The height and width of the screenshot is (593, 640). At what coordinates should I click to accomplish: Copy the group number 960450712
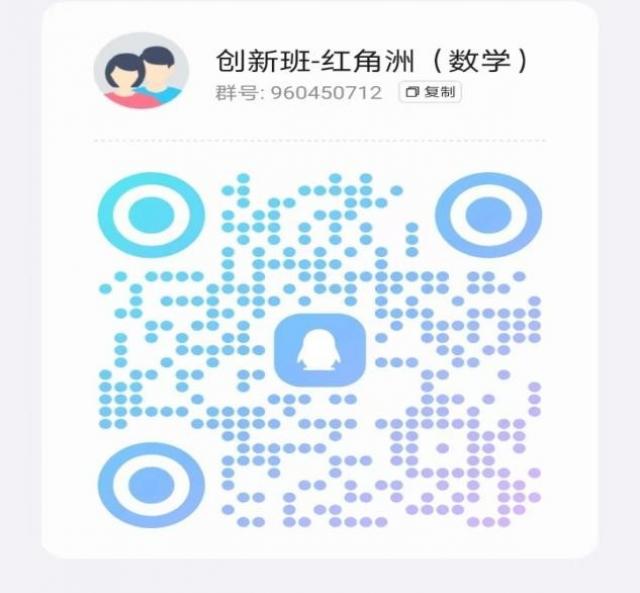click(x=429, y=92)
